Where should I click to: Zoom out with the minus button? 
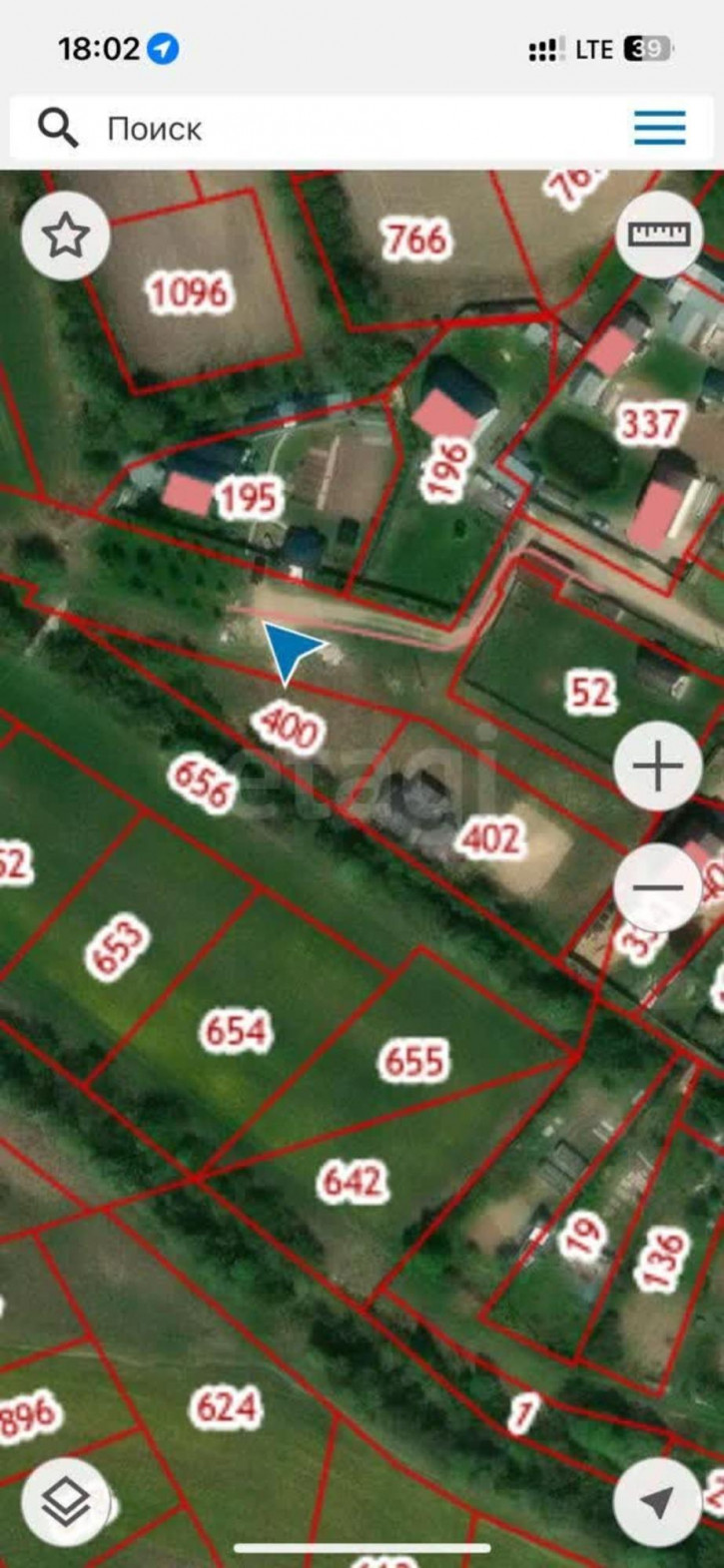click(657, 887)
